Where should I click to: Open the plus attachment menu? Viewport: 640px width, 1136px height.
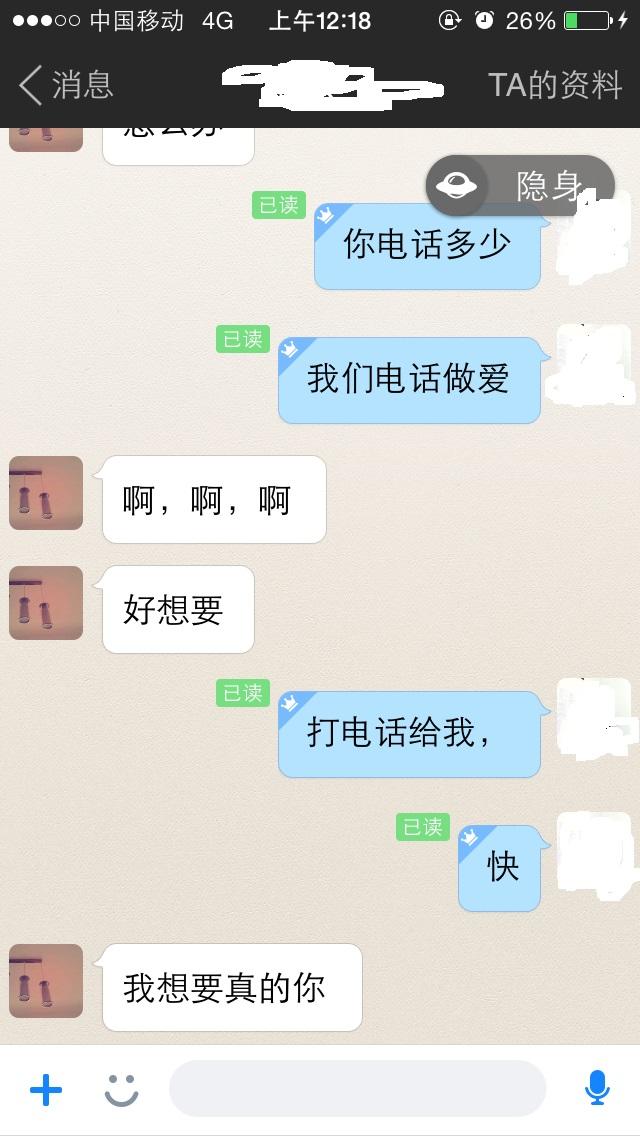(46, 1089)
